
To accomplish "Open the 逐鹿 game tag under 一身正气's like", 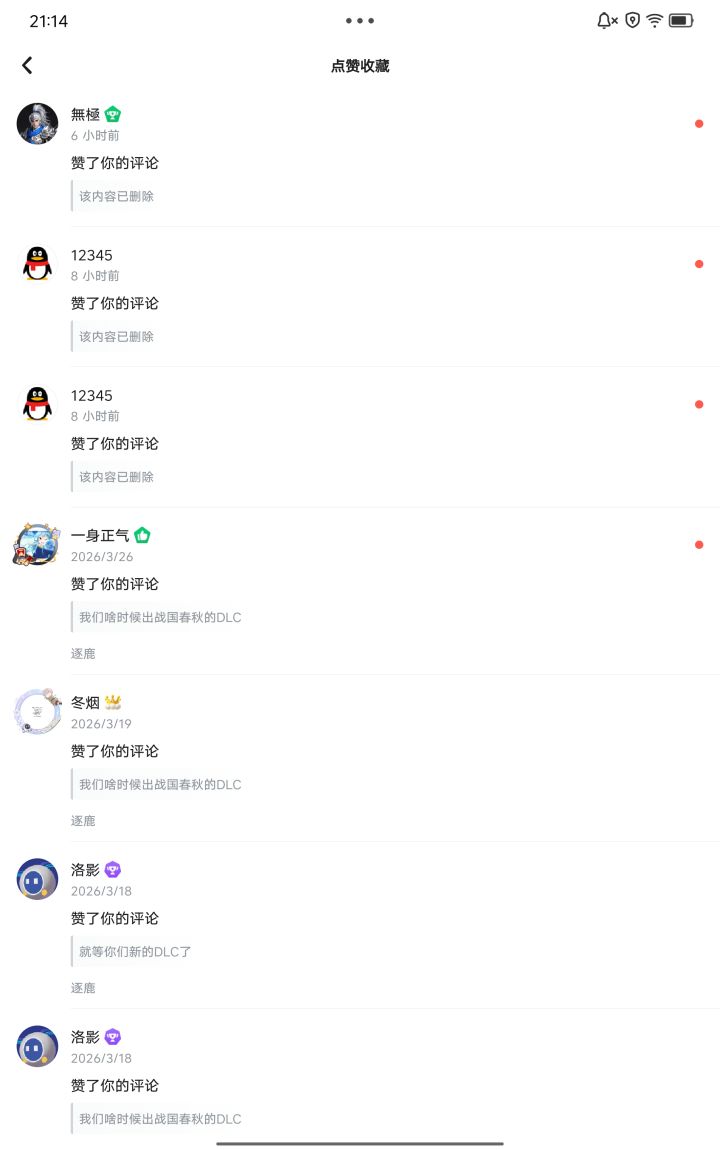I will 84,653.
